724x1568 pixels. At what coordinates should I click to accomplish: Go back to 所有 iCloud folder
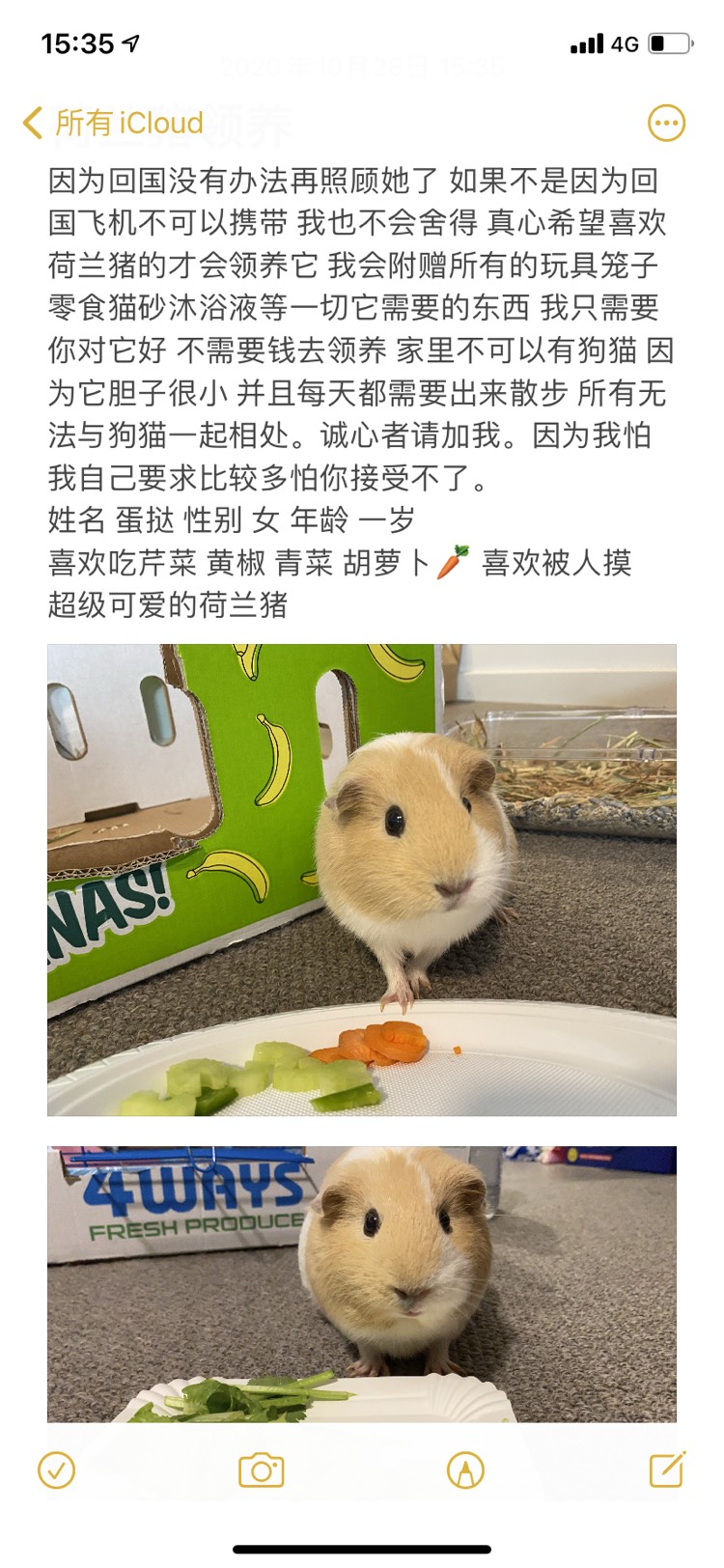114,124
